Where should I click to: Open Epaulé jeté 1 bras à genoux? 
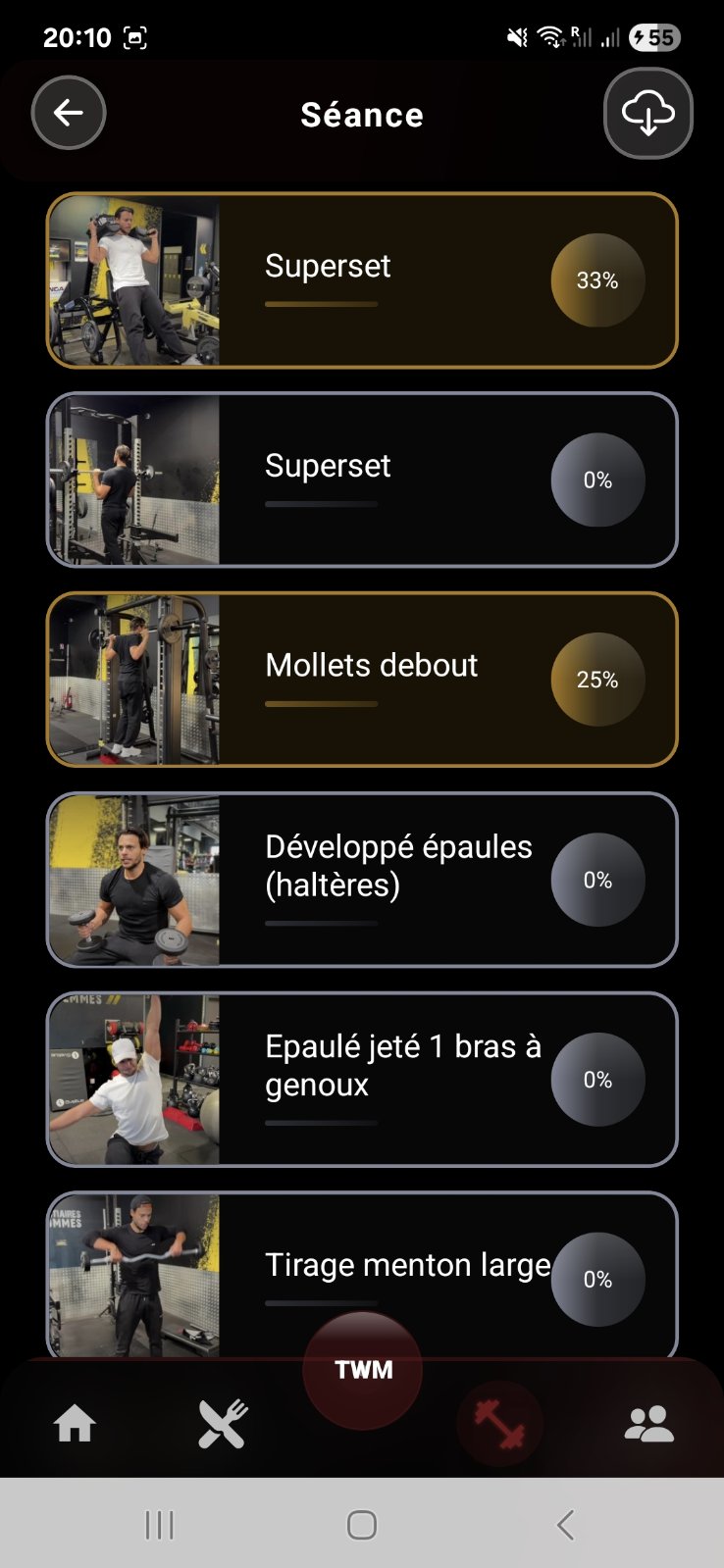[362, 1080]
